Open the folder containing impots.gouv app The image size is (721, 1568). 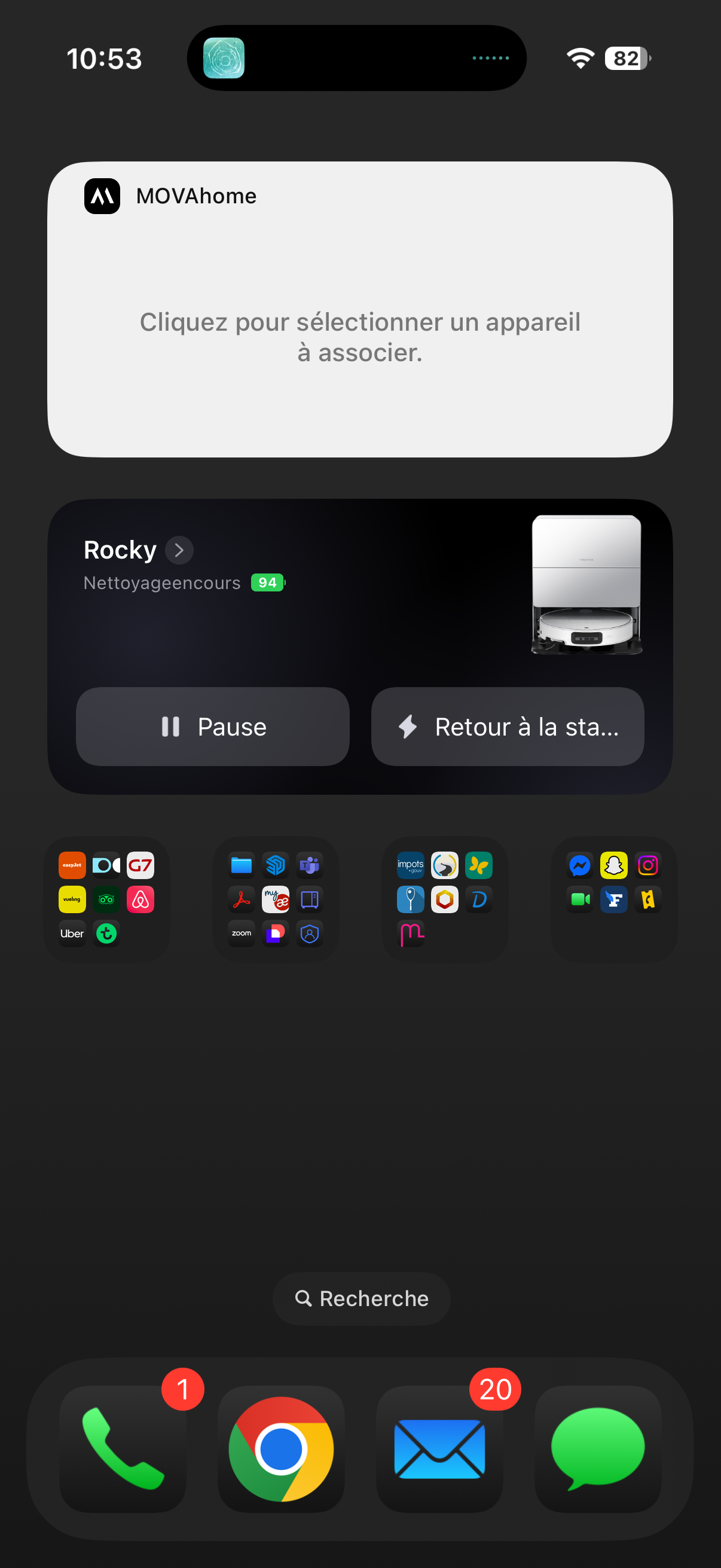pos(445,899)
